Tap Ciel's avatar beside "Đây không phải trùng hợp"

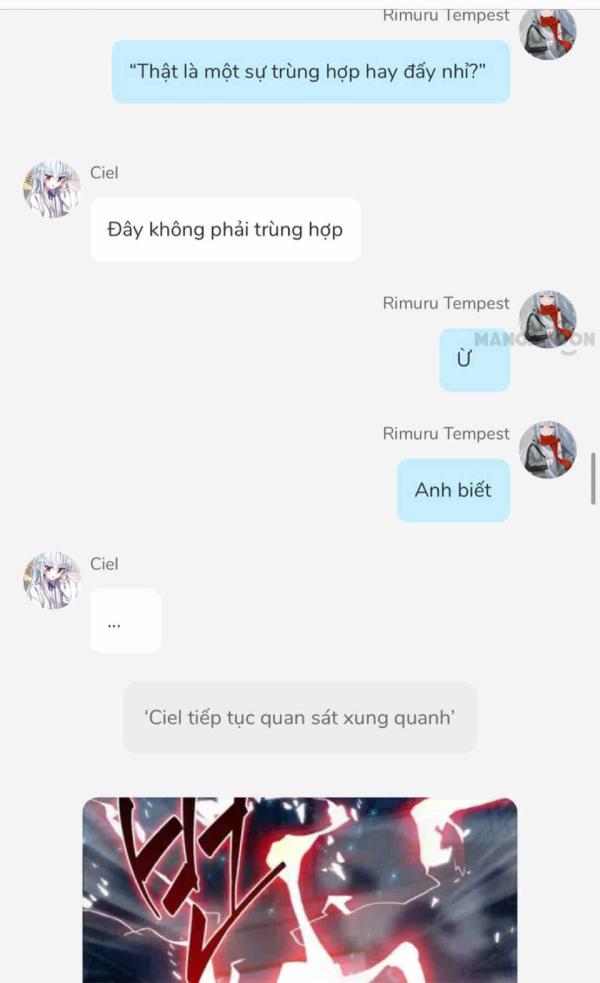tap(52, 189)
